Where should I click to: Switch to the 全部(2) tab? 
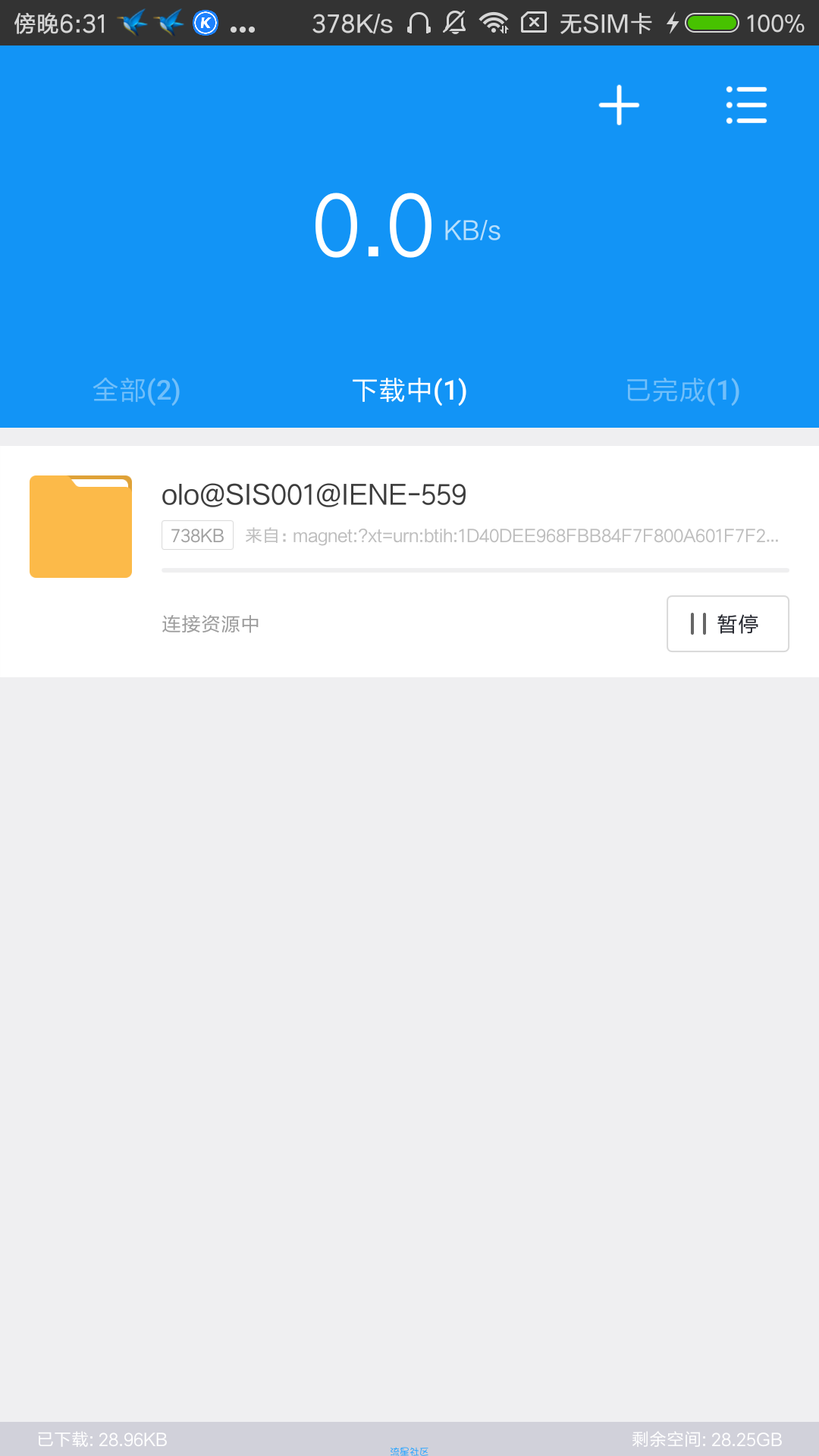click(x=136, y=391)
